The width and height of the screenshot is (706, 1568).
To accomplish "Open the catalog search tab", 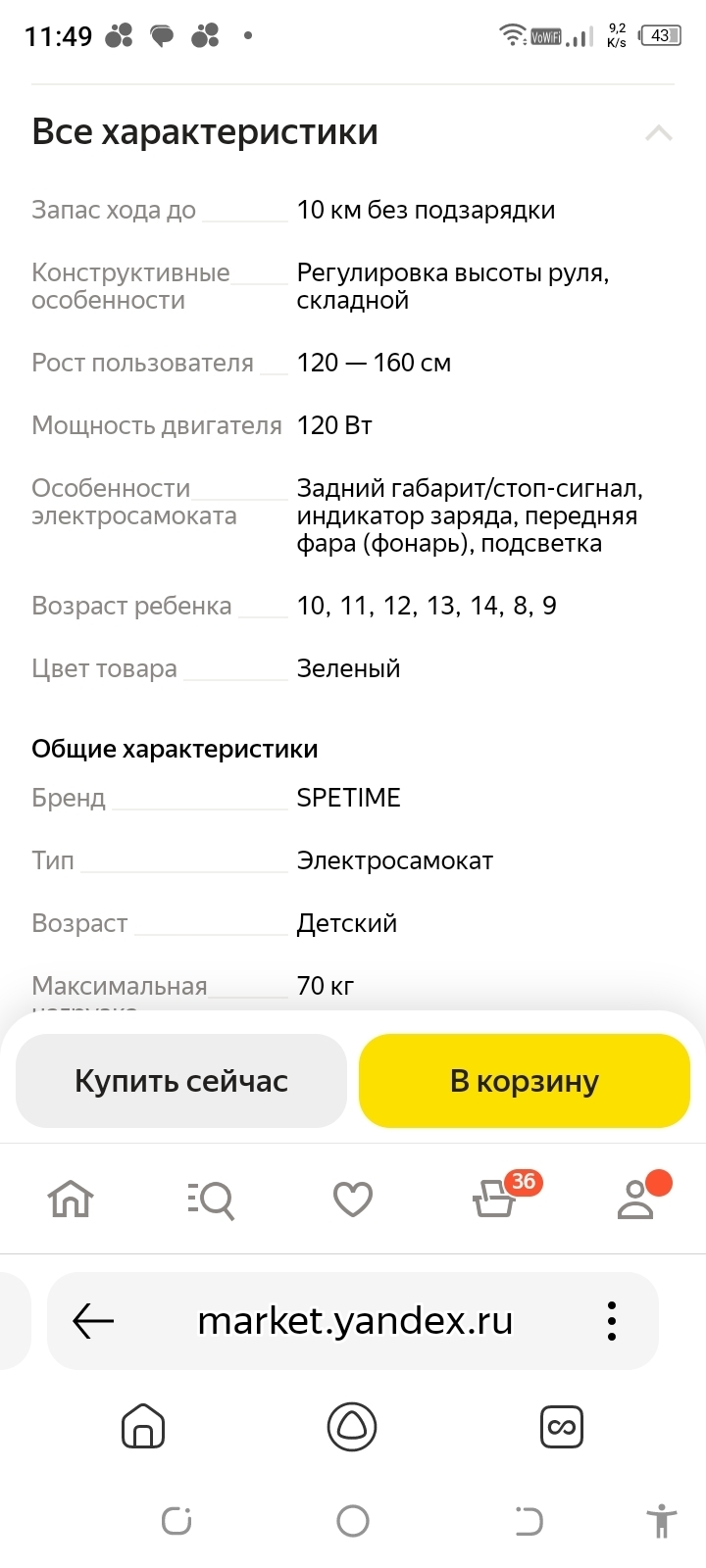I will point(211,1199).
